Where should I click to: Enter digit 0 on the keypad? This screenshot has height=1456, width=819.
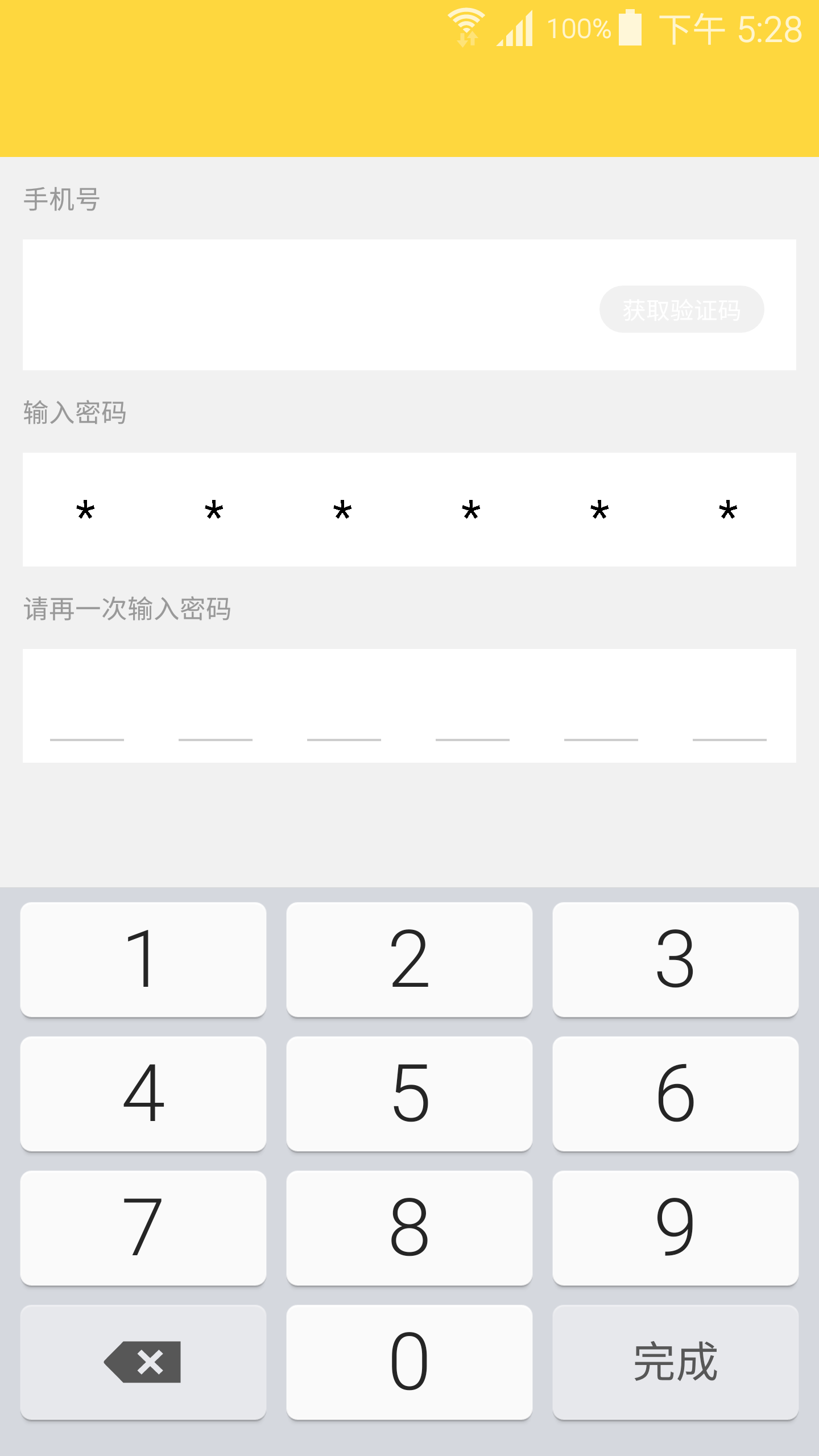409,1362
